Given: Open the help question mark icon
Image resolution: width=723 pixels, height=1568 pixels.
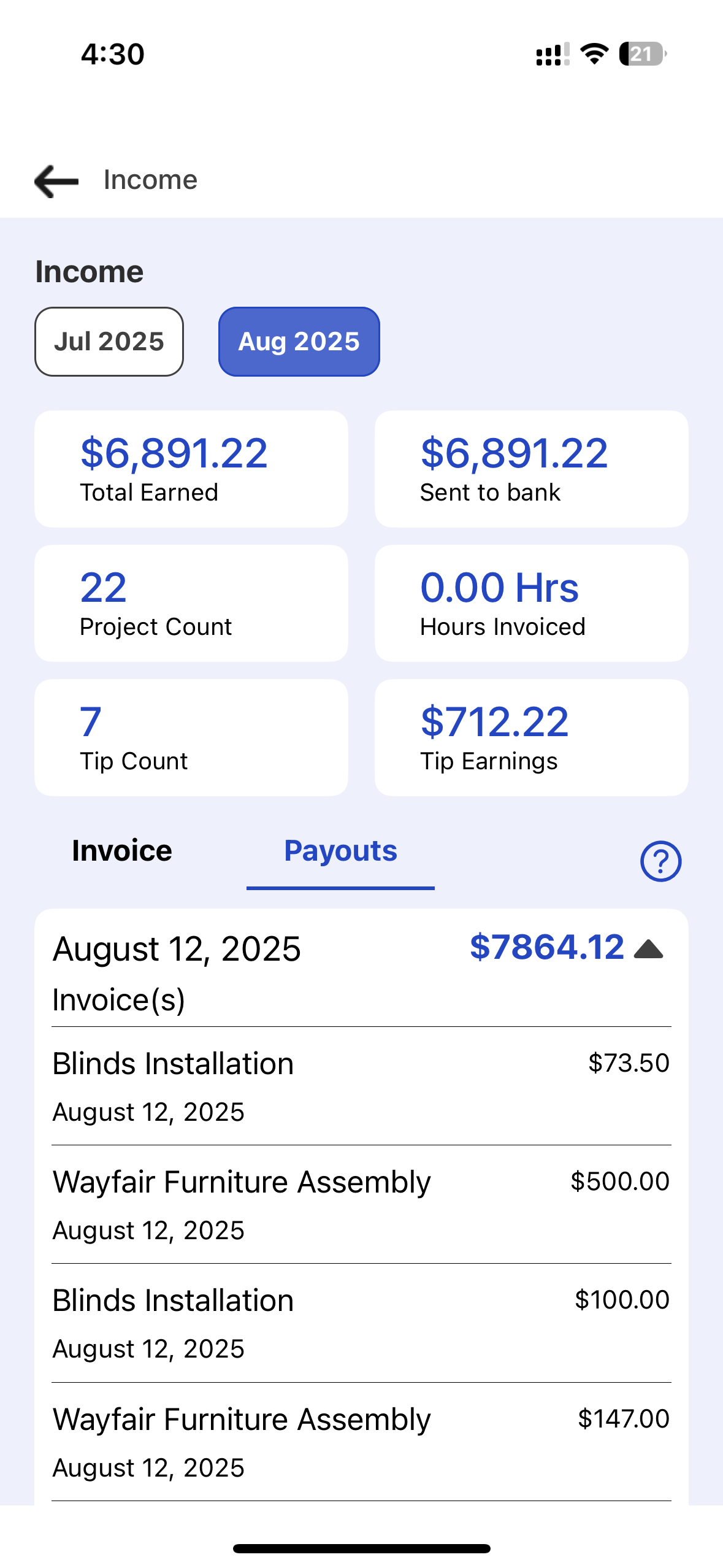Looking at the screenshot, I should (660, 861).
